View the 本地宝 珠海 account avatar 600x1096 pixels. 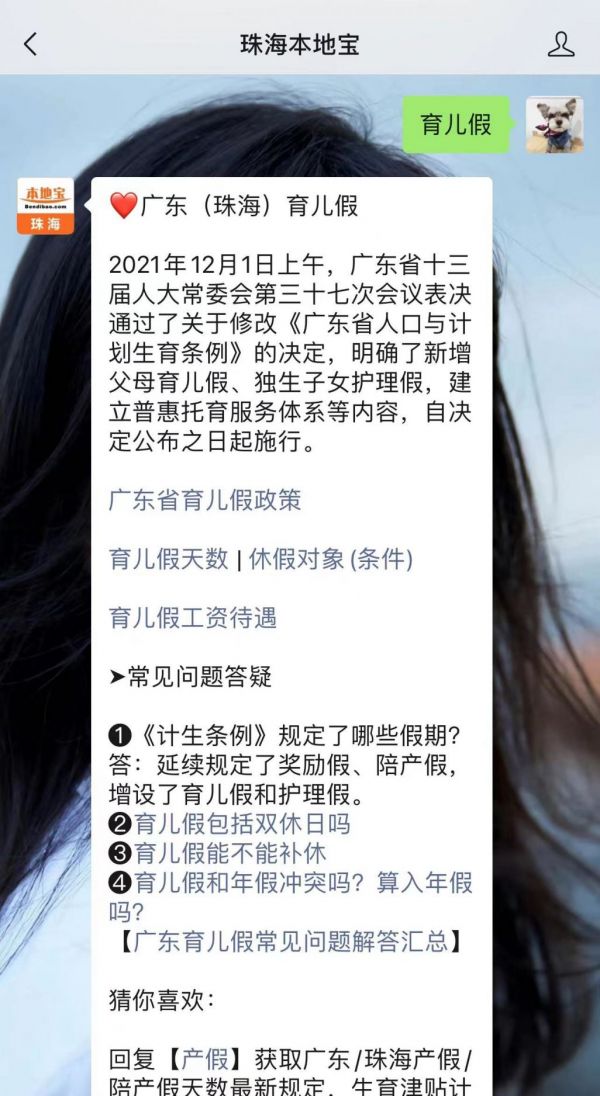pos(46,206)
